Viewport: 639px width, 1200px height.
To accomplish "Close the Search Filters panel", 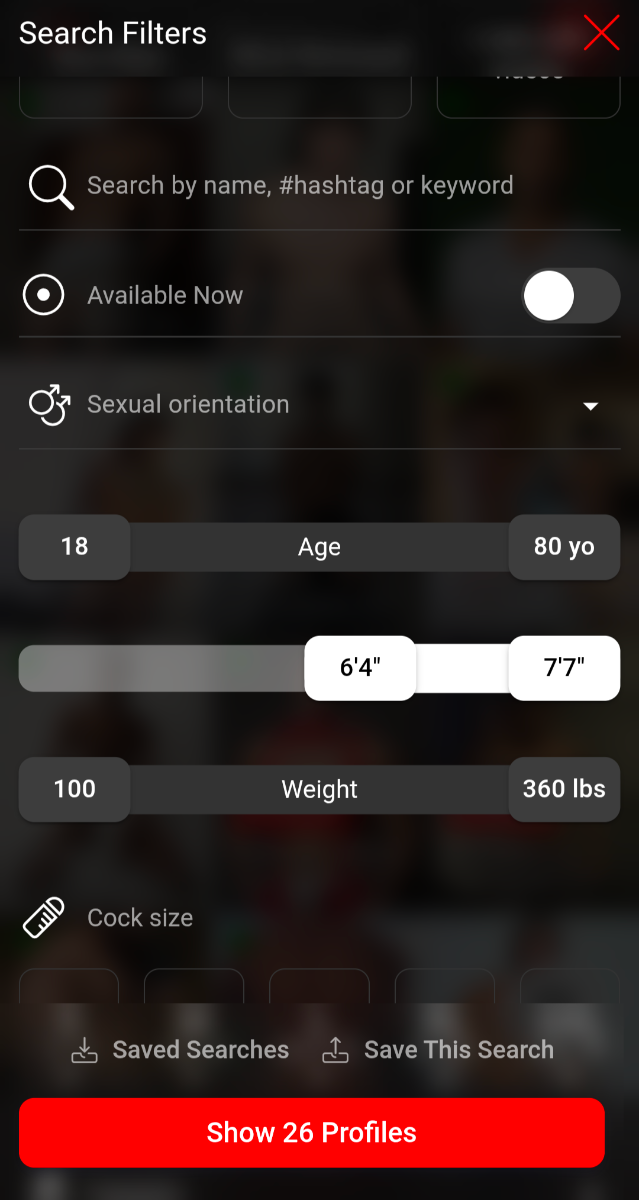I will [x=601, y=33].
